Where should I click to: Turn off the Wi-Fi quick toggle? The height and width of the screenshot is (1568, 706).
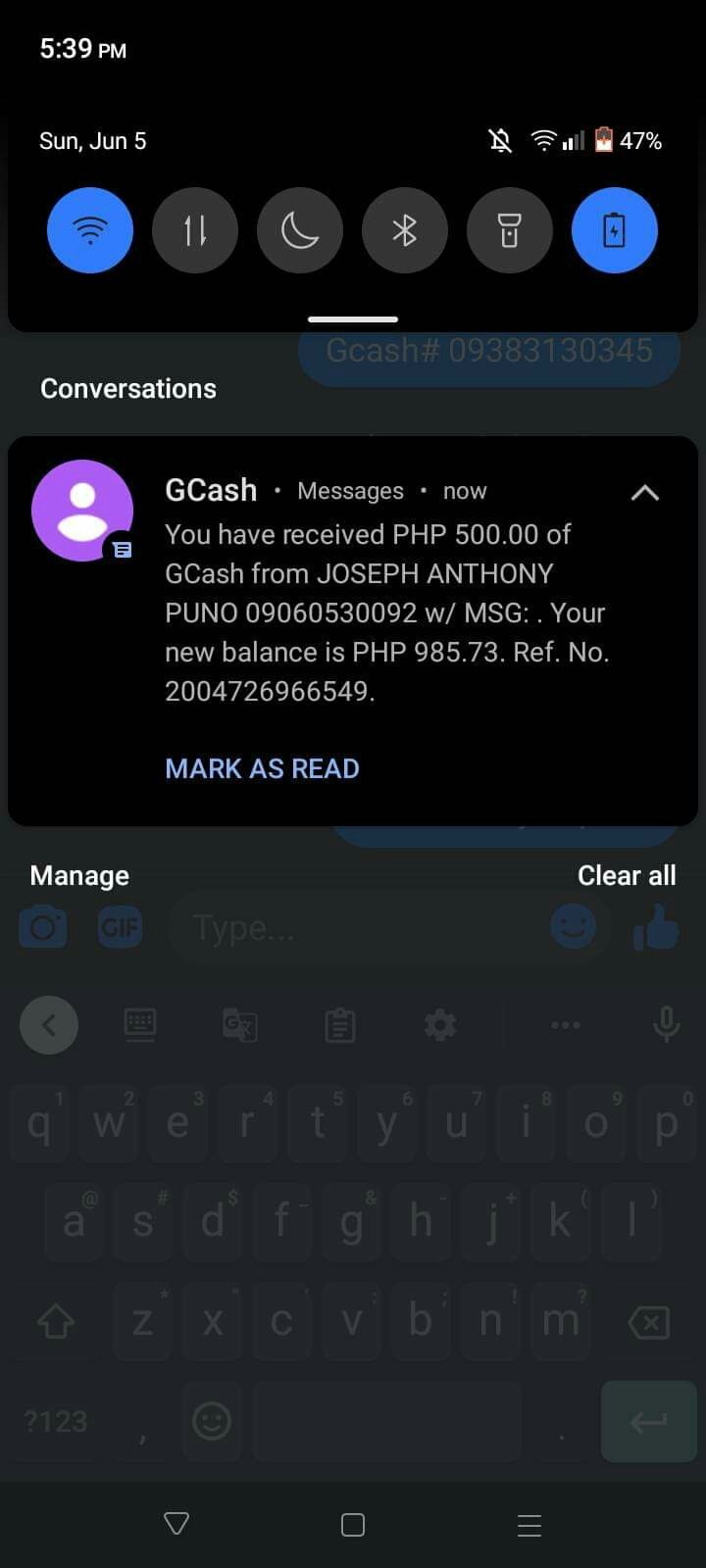(x=90, y=230)
